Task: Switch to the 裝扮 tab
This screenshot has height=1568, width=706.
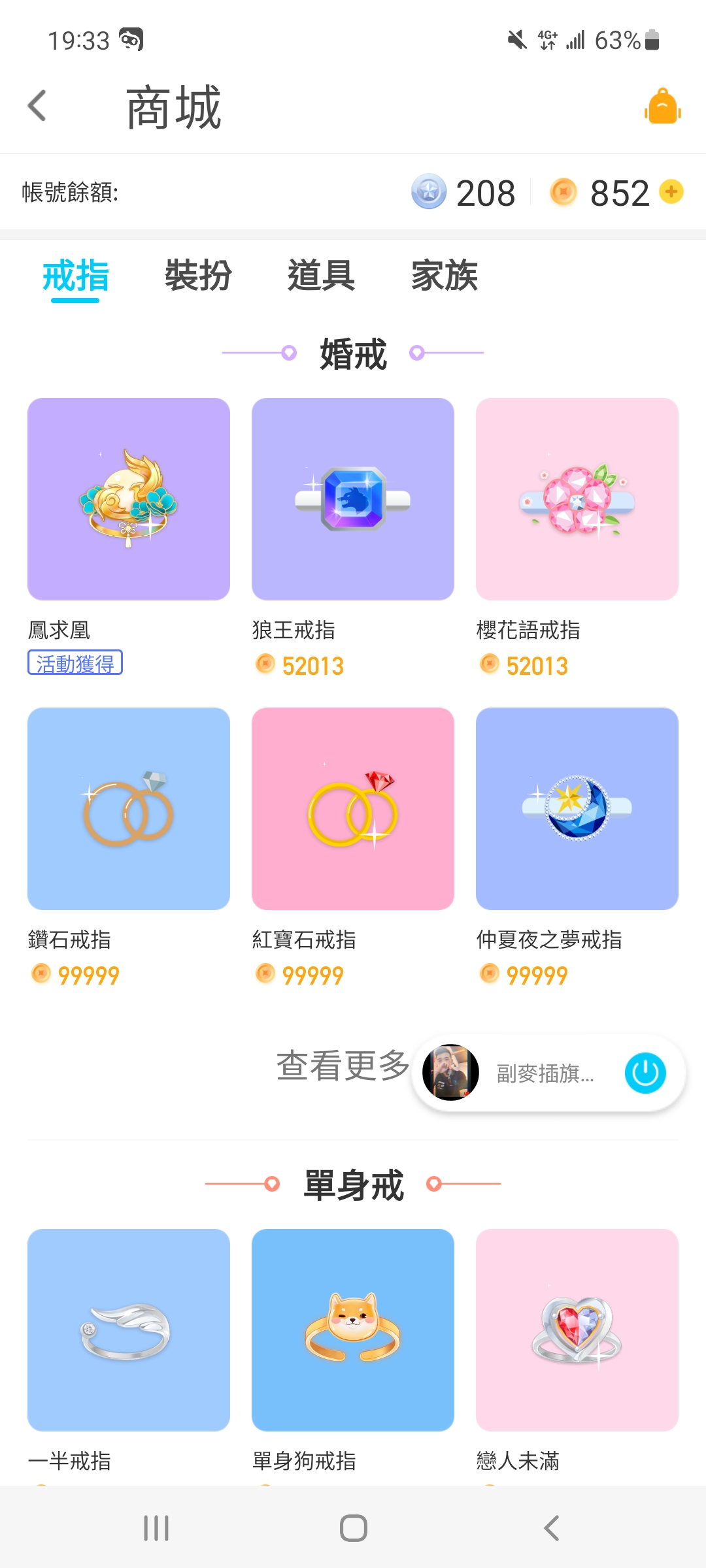Action: point(198,275)
